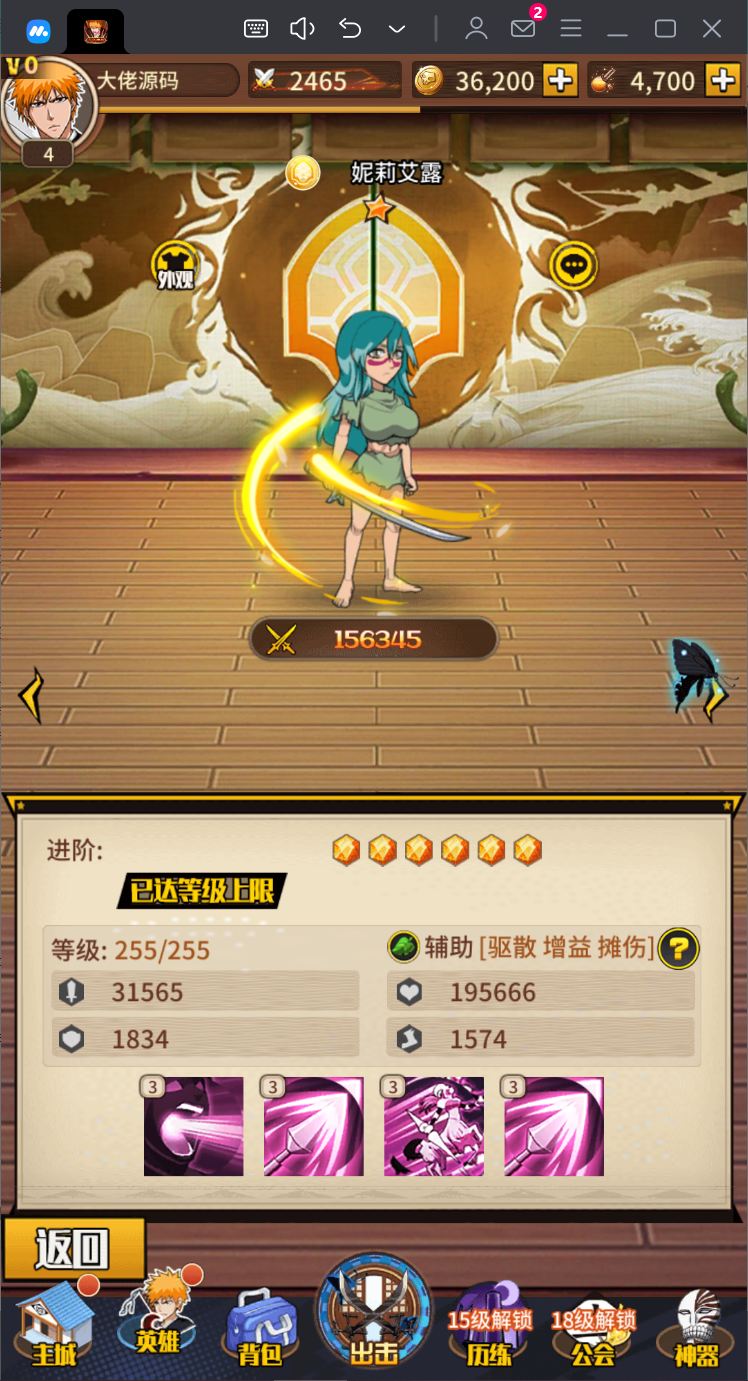Tap the gold medal icon above hero
This screenshot has height=1381, width=748.
302,173
